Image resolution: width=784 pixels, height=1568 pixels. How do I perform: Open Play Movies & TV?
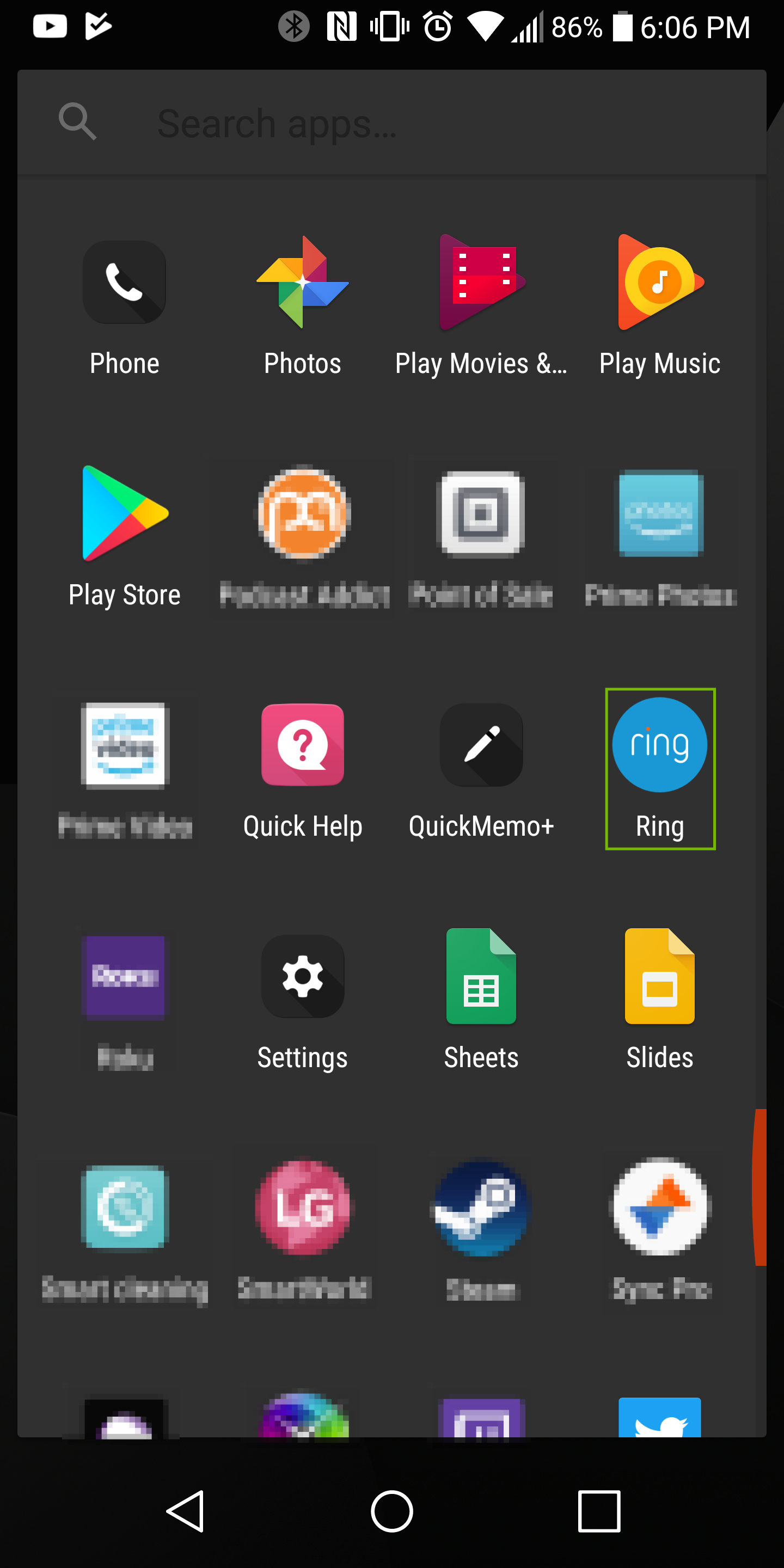pyautogui.click(x=481, y=282)
